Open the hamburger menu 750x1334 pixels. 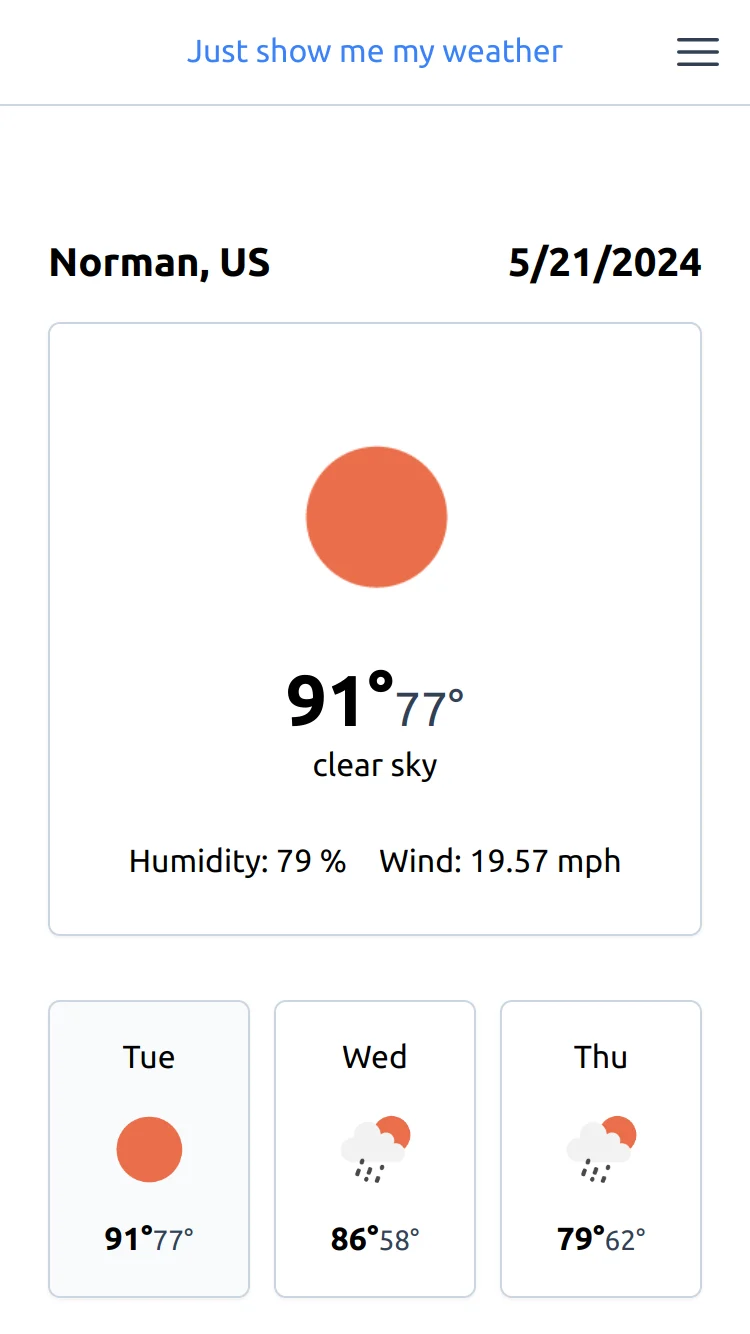(697, 52)
